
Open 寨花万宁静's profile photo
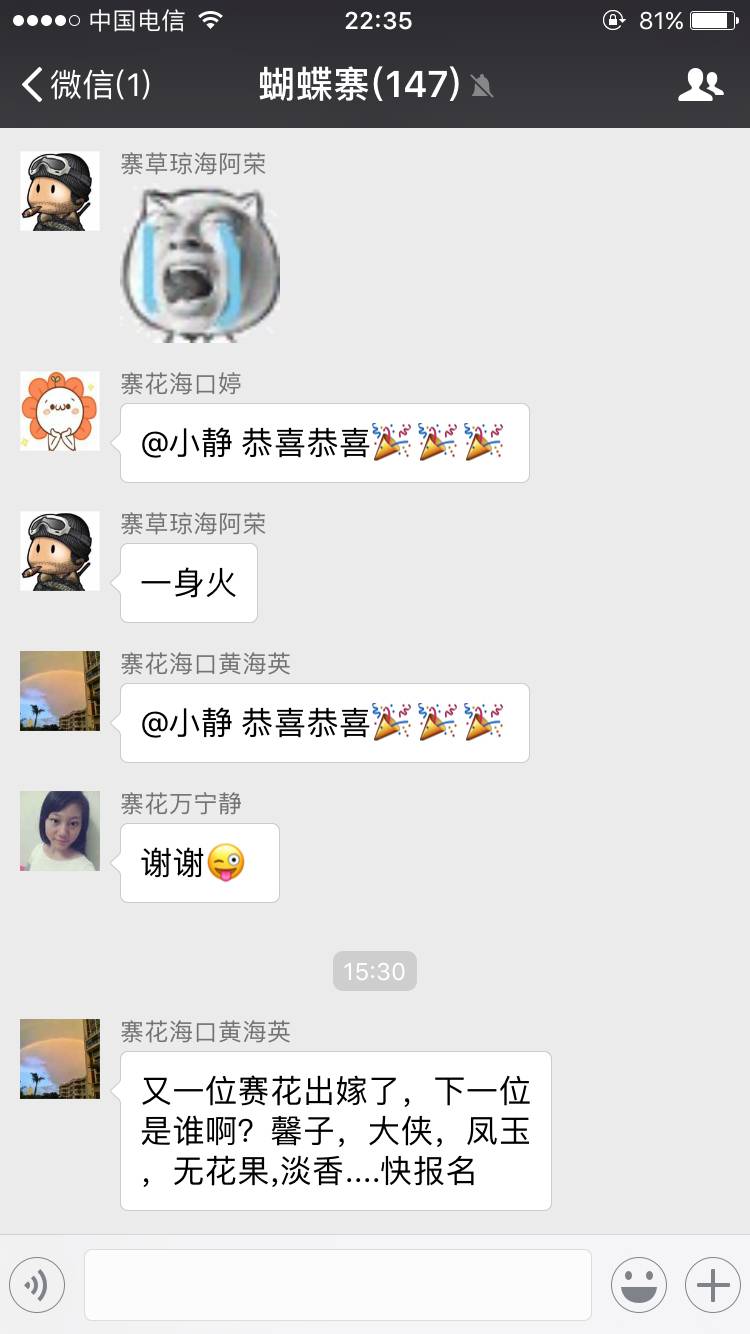click(x=60, y=831)
